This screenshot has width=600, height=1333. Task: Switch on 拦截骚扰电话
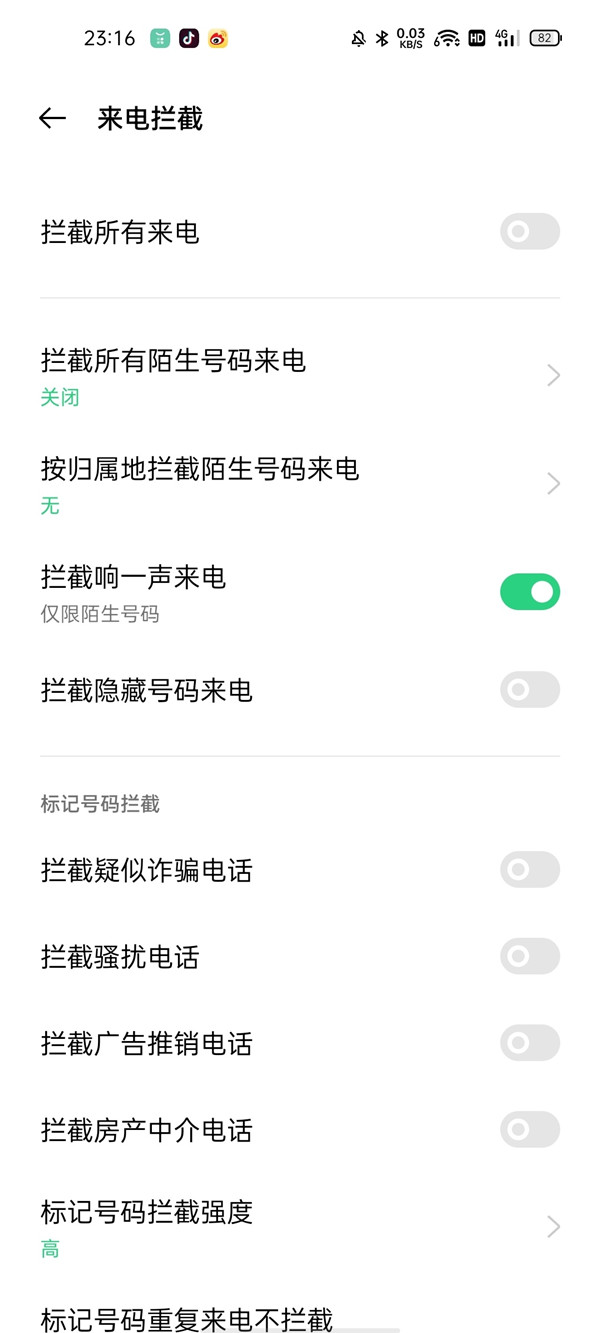529,957
